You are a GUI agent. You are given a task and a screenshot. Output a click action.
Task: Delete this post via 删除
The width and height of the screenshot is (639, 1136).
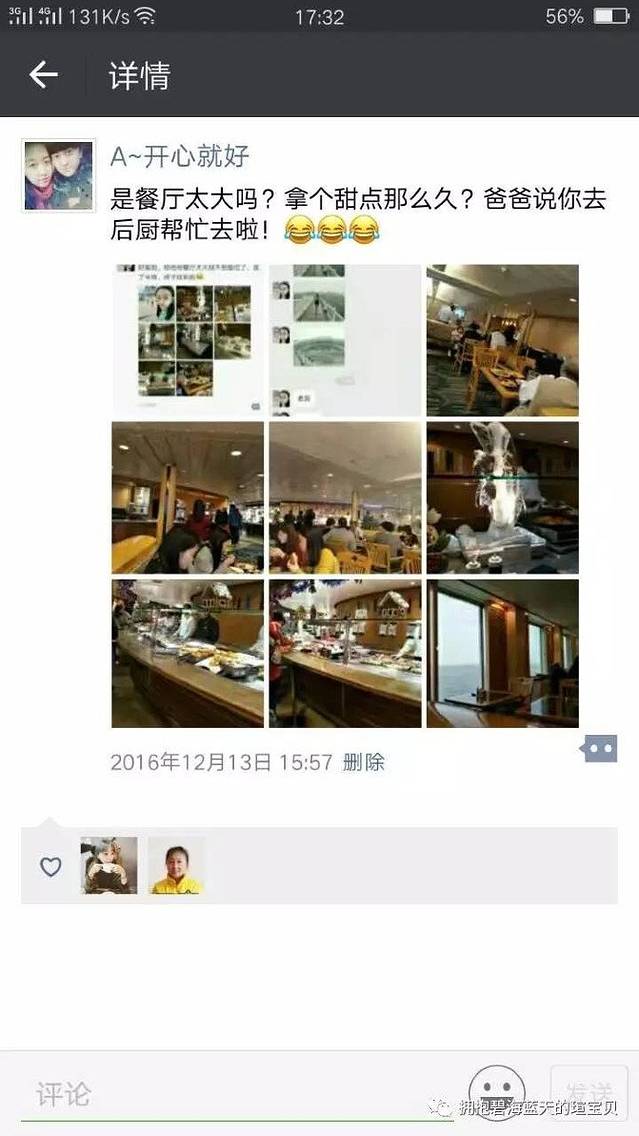(x=363, y=762)
